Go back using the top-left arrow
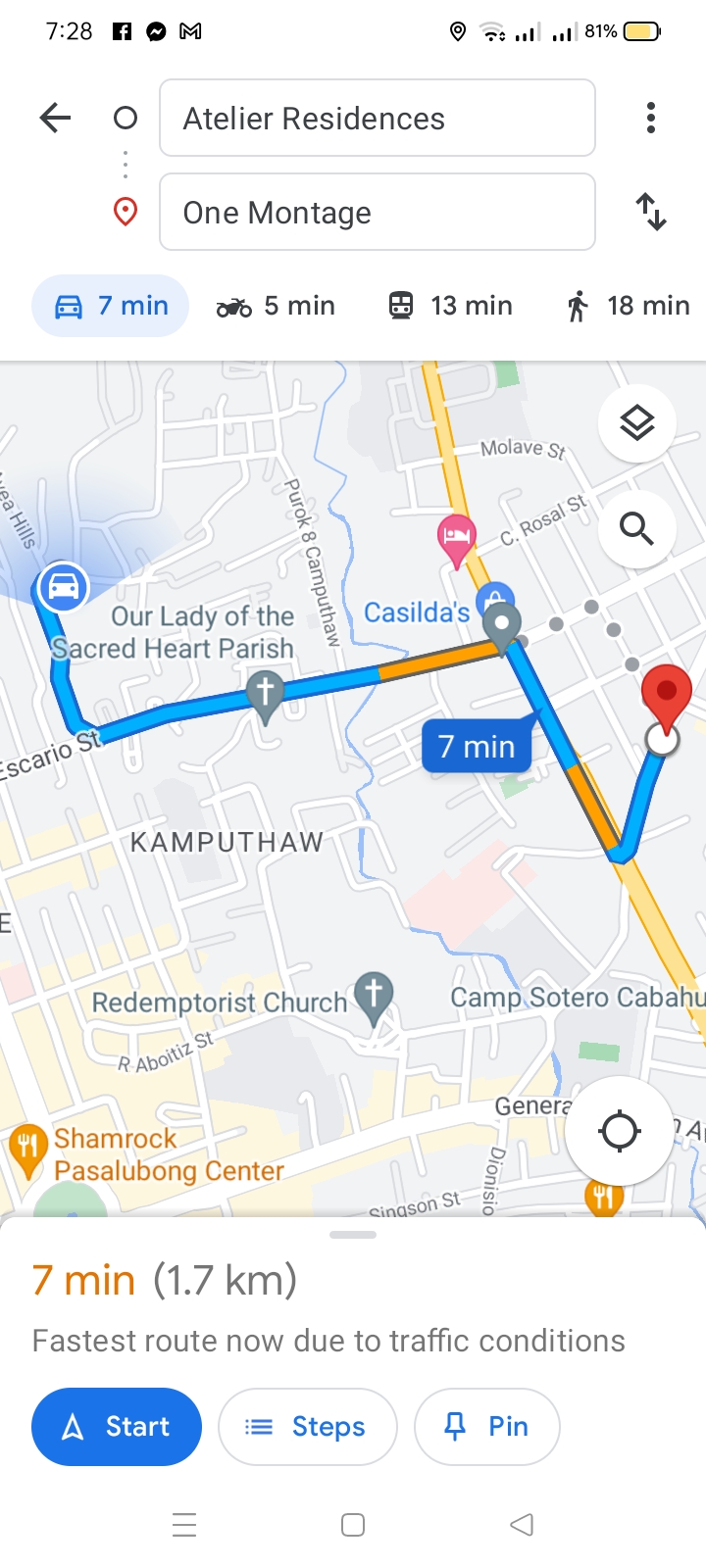This screenshot has height=1568, width=706. click(x=56, y=119)
